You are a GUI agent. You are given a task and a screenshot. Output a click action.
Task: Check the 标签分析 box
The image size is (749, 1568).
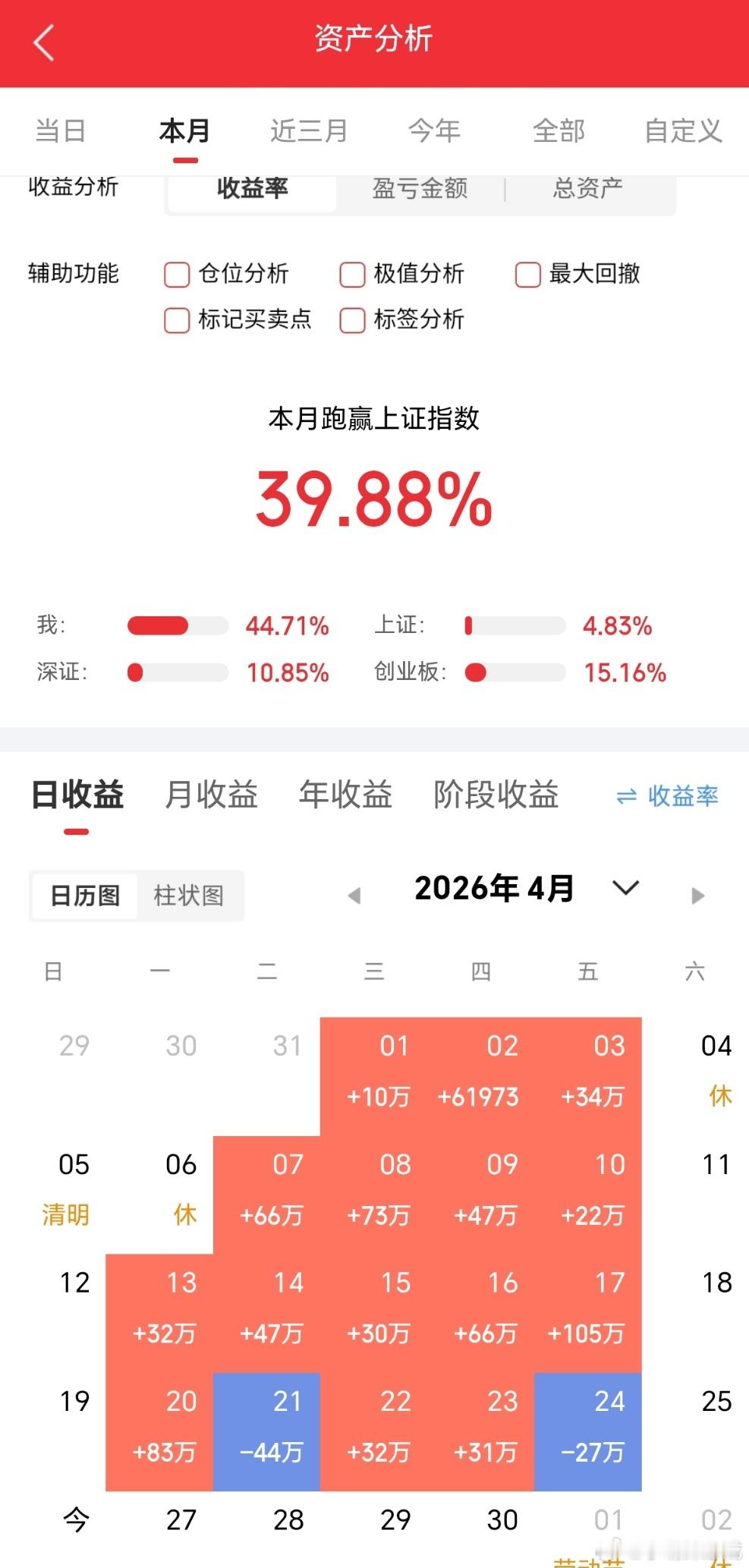[x=353, y=321]
